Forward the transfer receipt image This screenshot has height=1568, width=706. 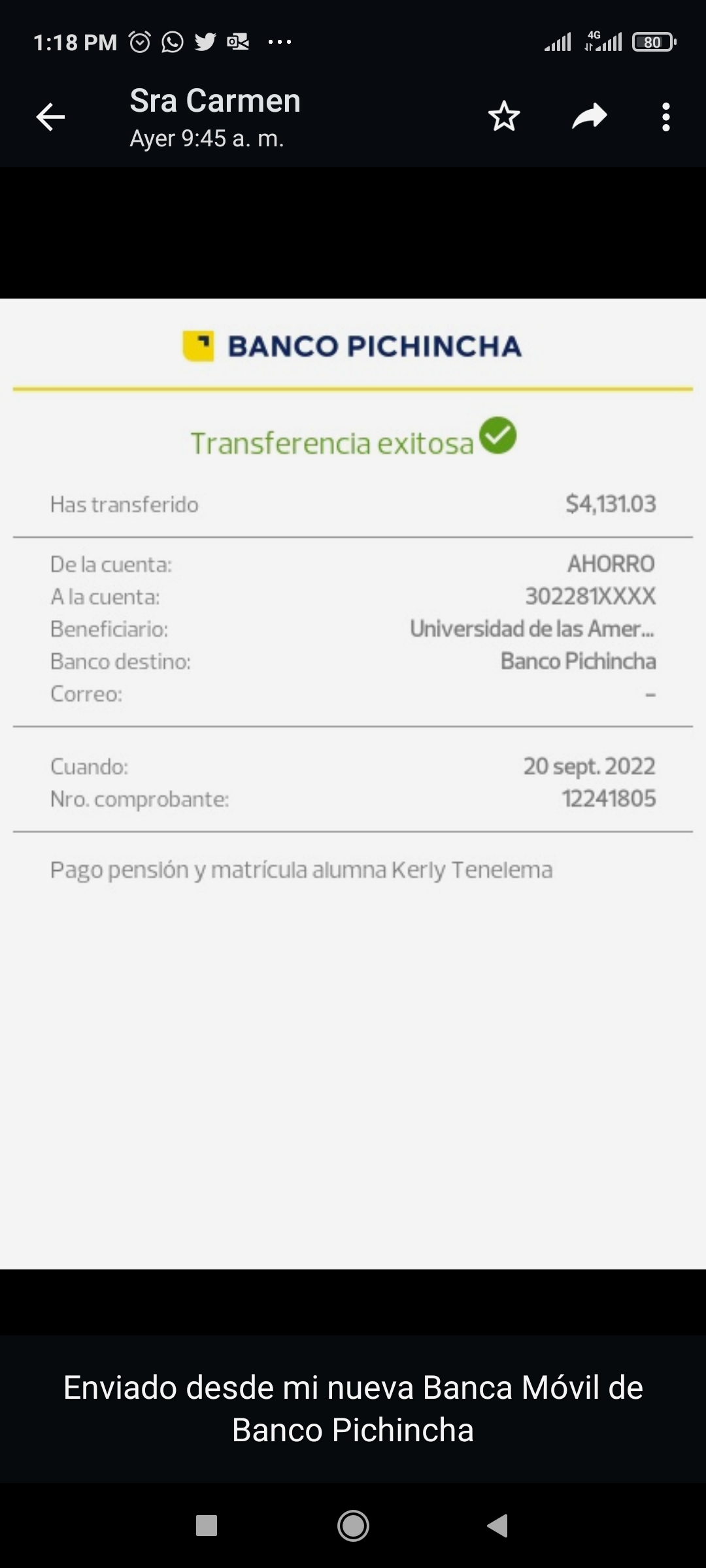tap(589, 118)
